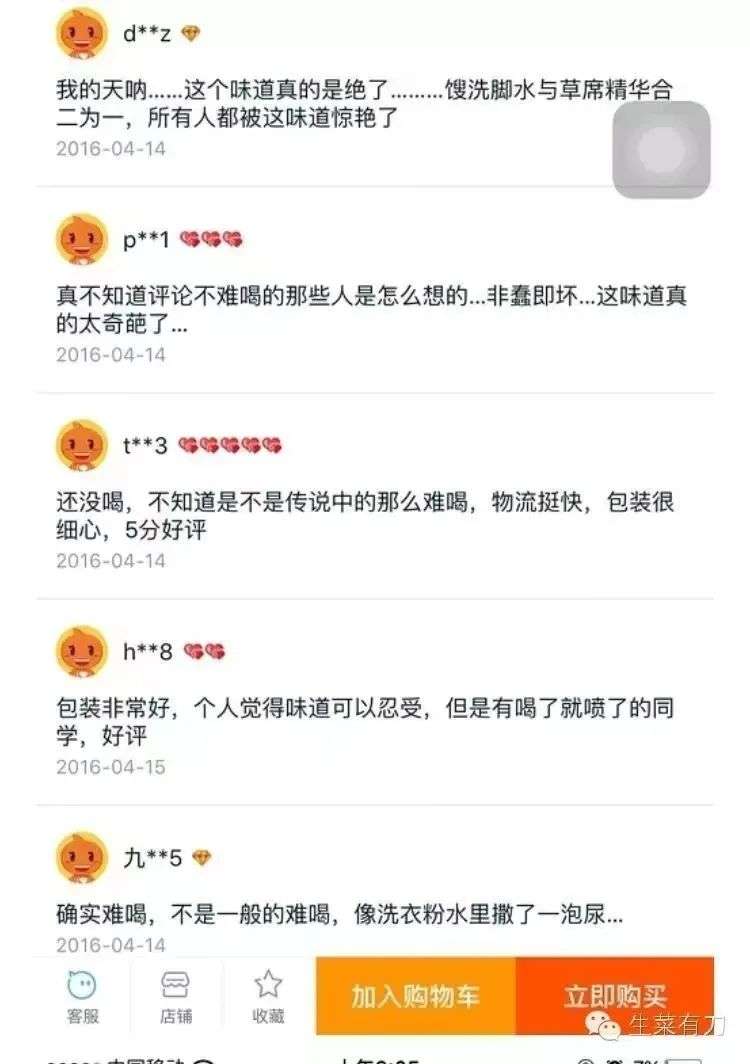Open the 店铺 shop page
Viewport: 750px width, 1064px height.
pos(176,996)
